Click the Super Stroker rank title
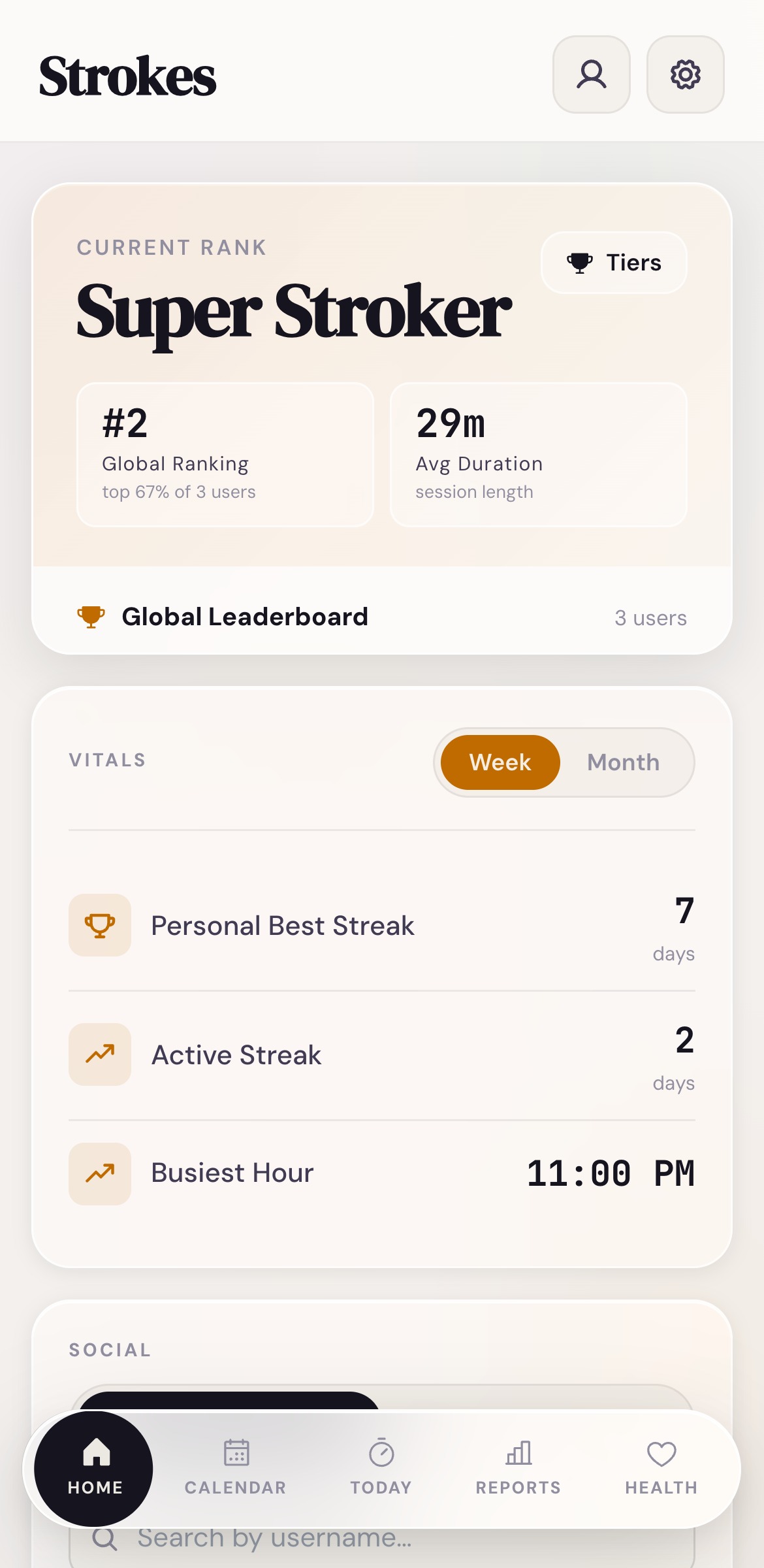The width and height of the screenshot is (764, 1568). coord(294,312)
